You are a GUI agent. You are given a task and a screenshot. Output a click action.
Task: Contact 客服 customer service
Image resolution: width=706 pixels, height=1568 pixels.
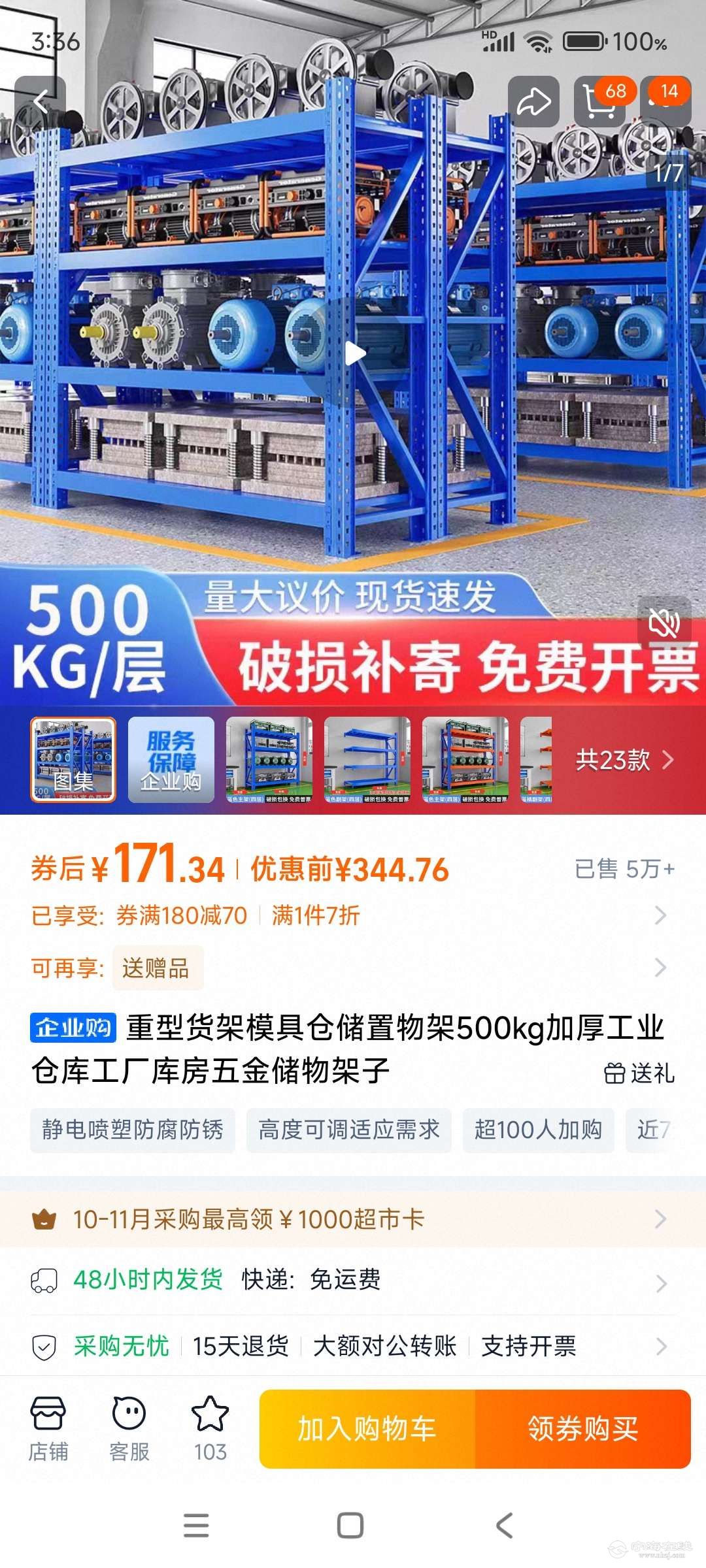pos(129,1428)
